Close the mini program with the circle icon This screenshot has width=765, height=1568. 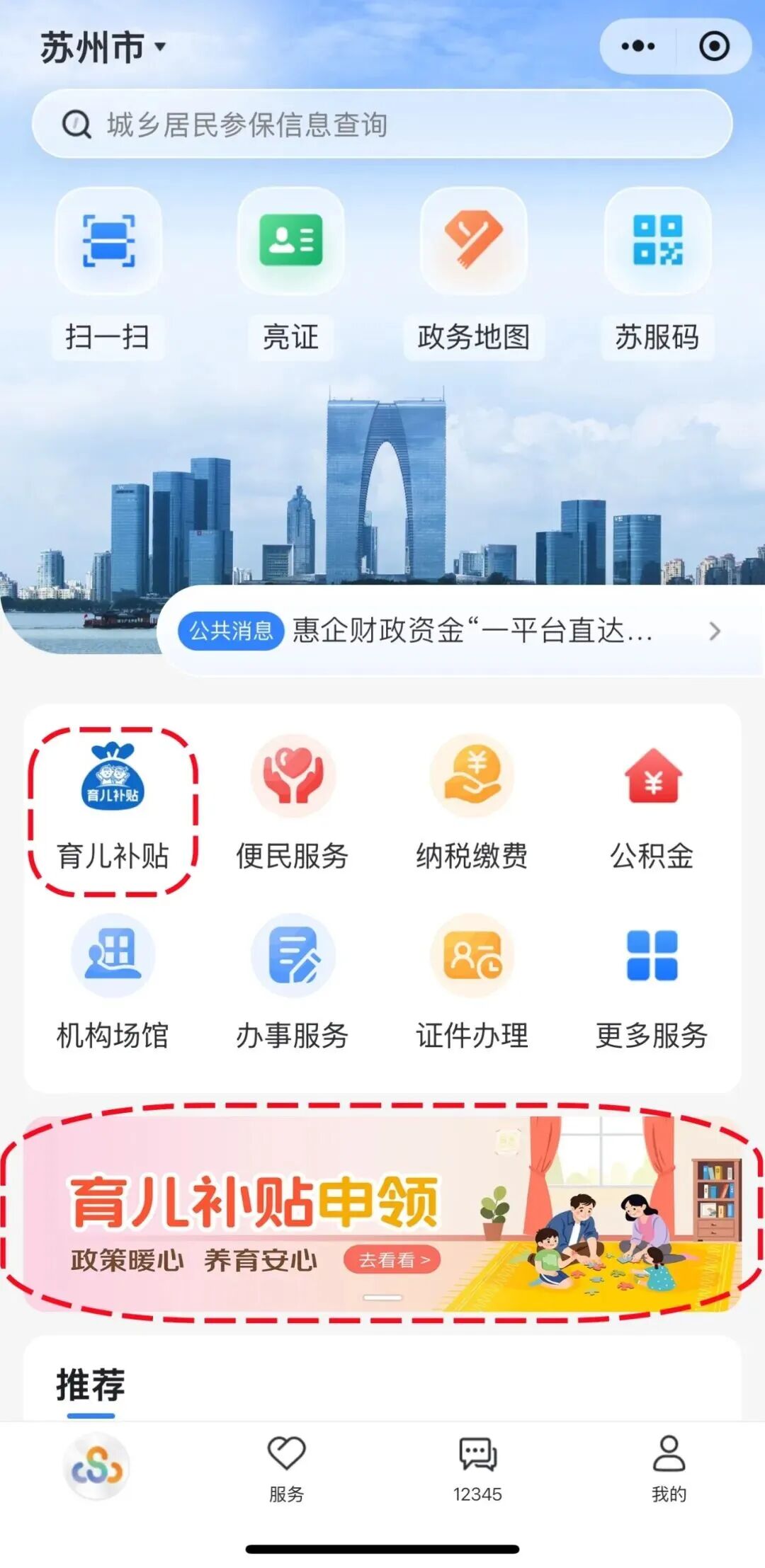coord(714,47)
